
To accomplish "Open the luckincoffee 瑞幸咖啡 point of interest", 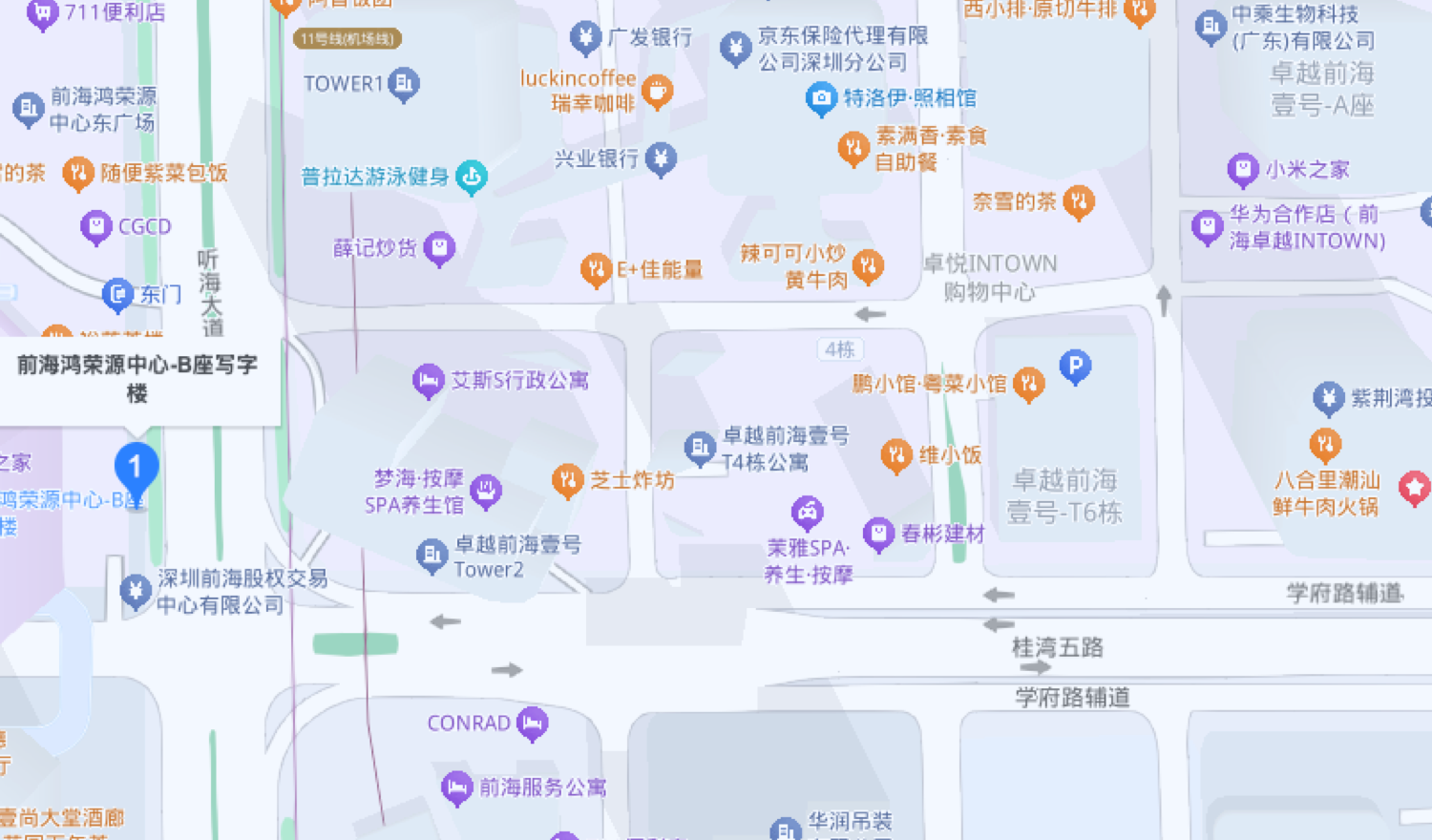I will point(657,92).
